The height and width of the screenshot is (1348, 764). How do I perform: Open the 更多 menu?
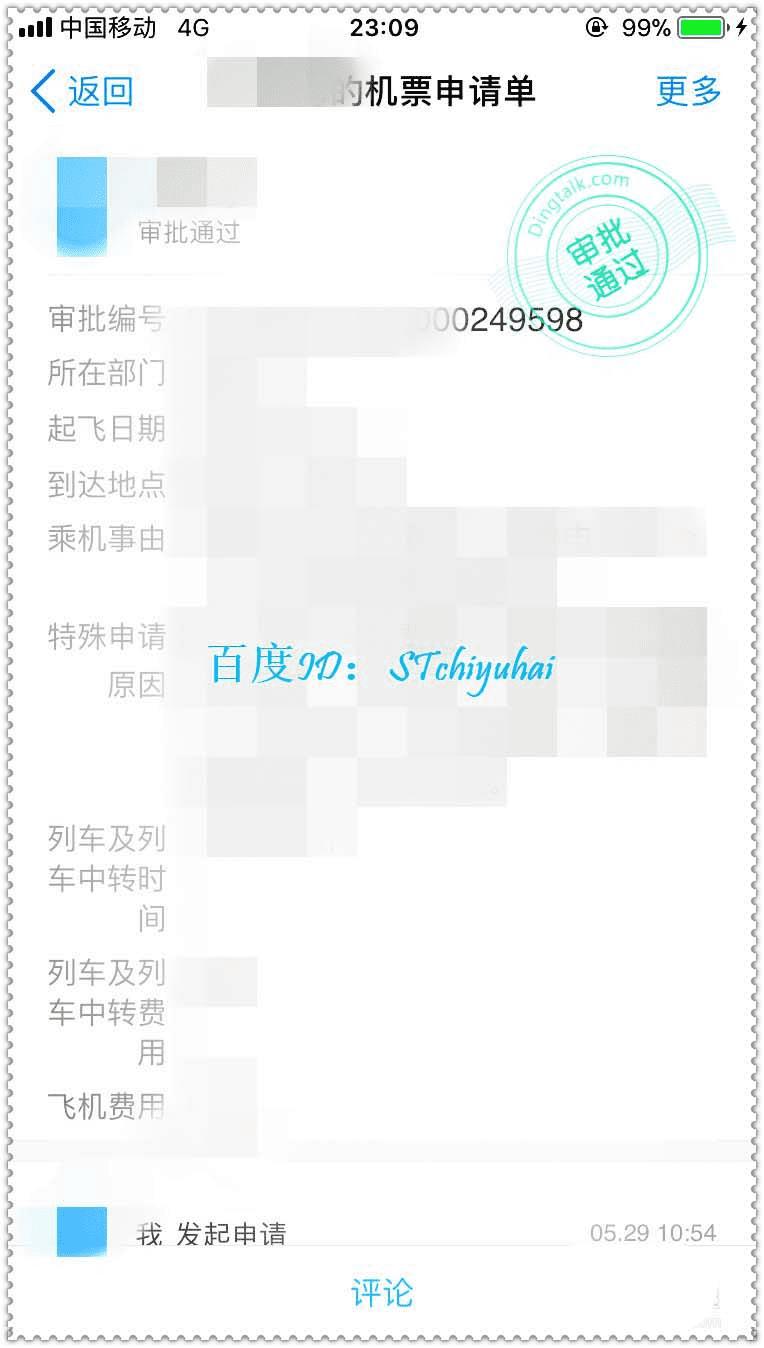pyautogui.click(x=688, y=91)
